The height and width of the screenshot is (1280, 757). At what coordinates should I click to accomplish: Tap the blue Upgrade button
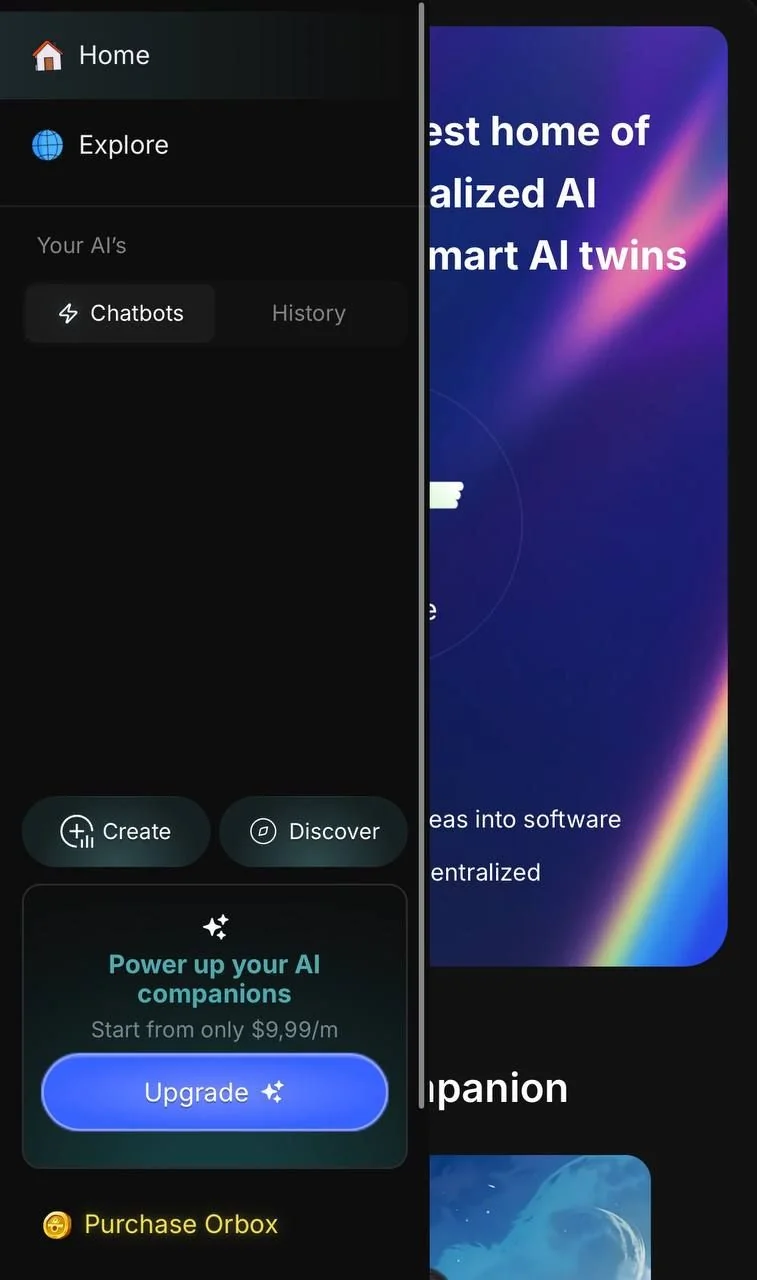tap(214, 1092)
